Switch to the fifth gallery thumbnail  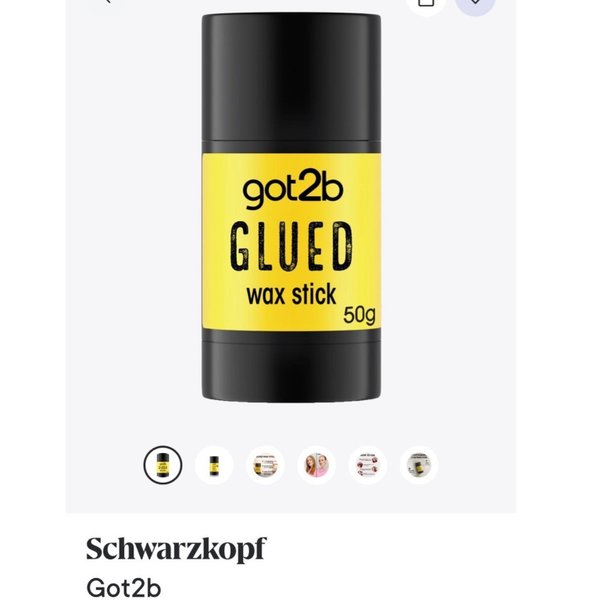(x=368, y=465)
